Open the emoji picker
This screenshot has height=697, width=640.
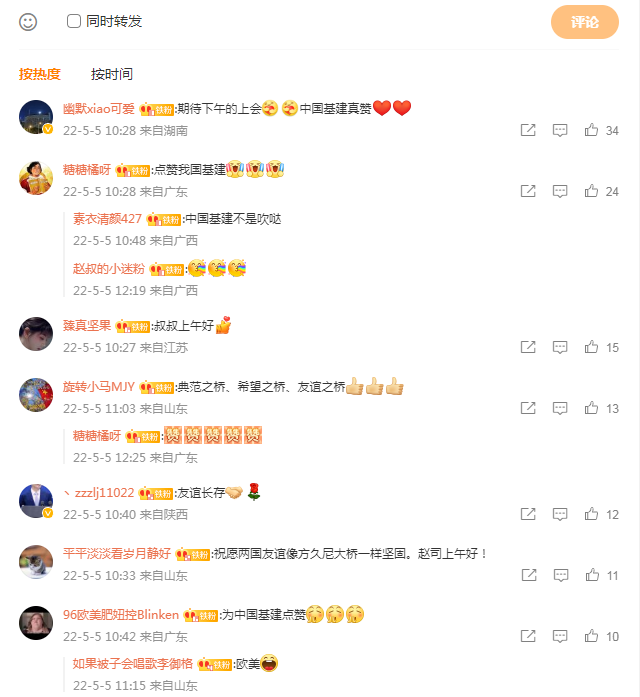point(28,21)
